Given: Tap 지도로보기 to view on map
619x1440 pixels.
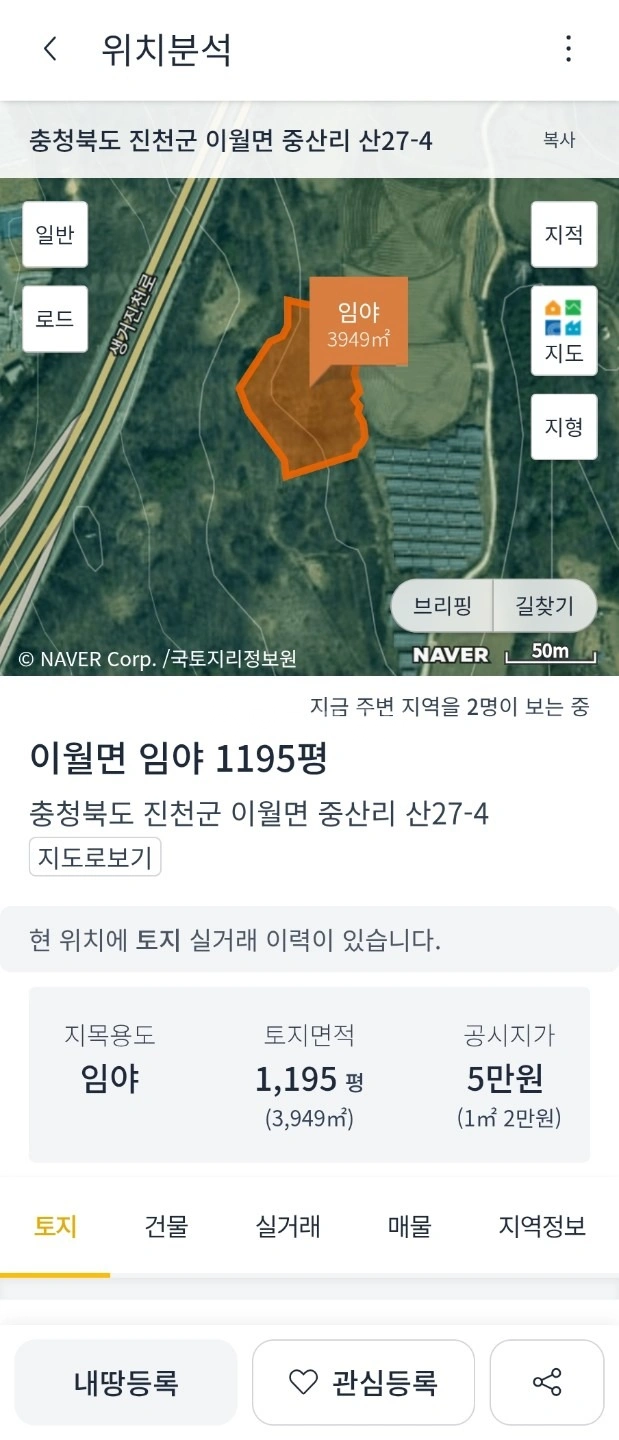Looking at the screenshot, I should tap(95, 858).
